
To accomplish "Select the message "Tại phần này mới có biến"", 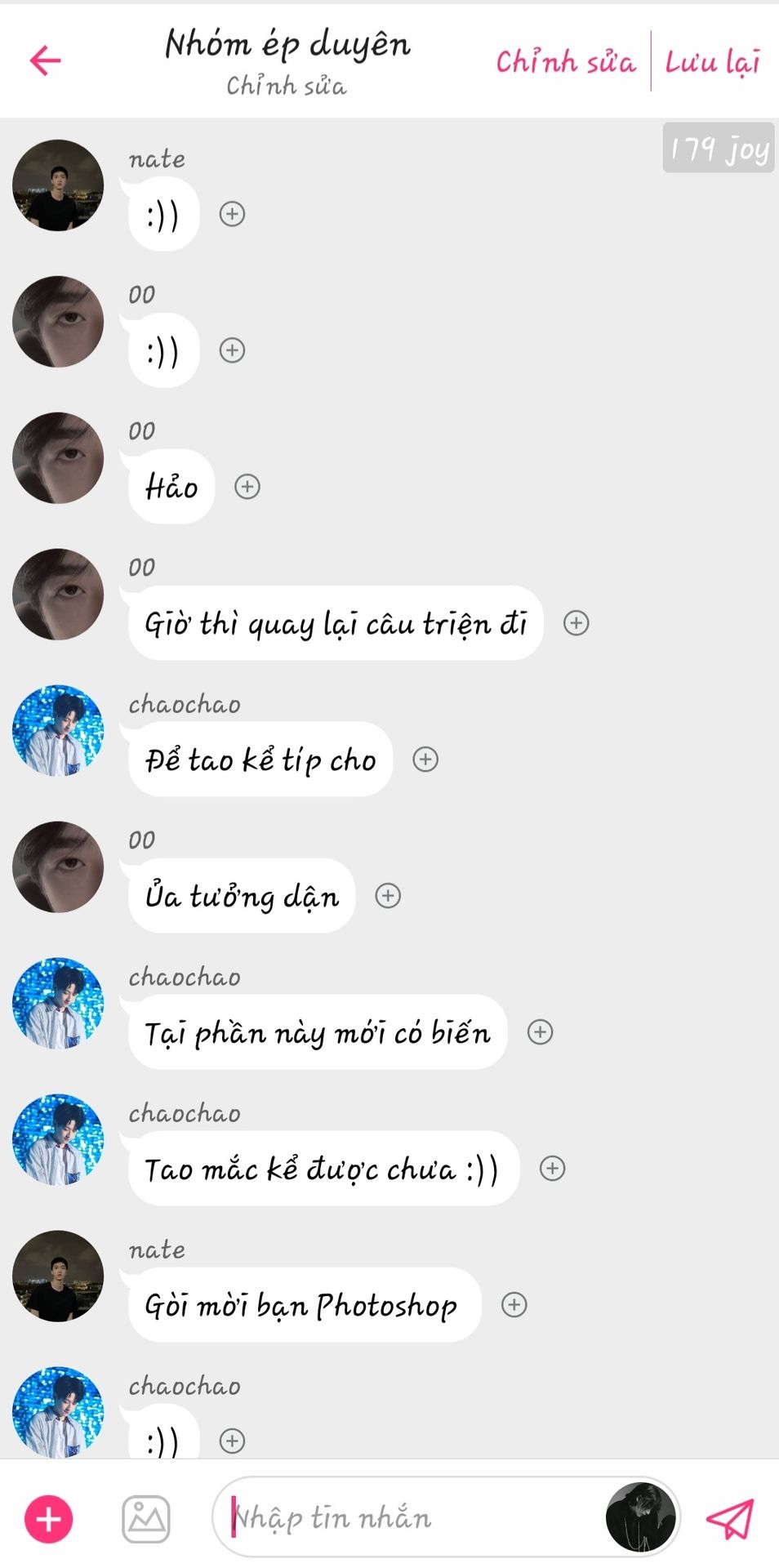I will [x=318, y=1033].
